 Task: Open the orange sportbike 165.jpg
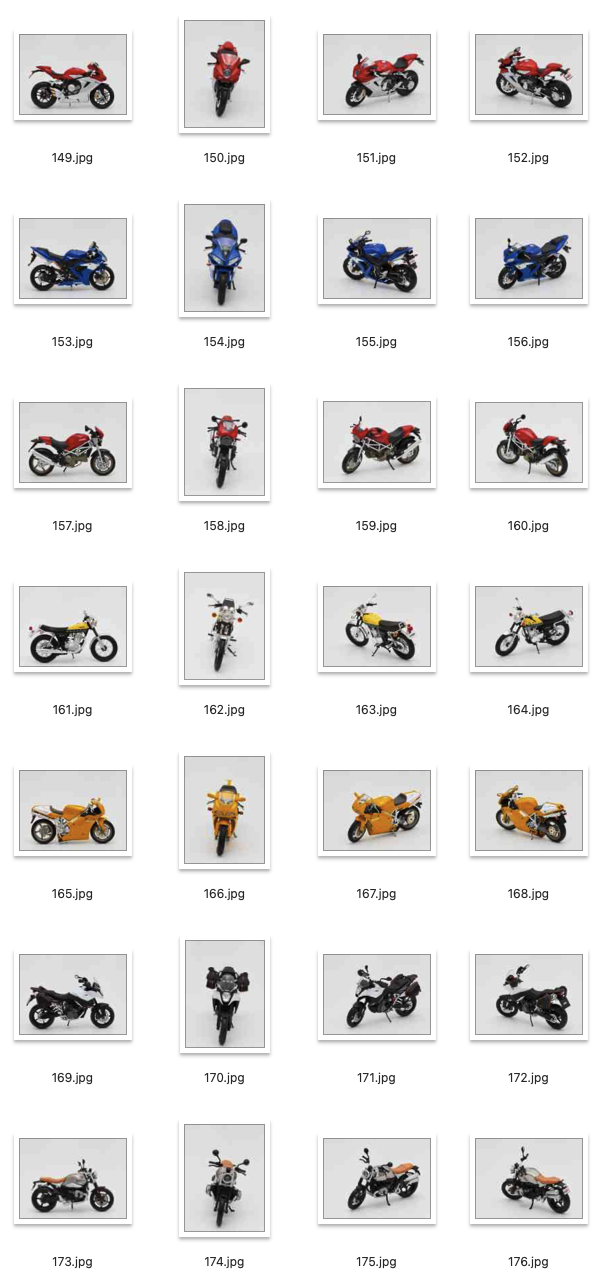[73, 811]
